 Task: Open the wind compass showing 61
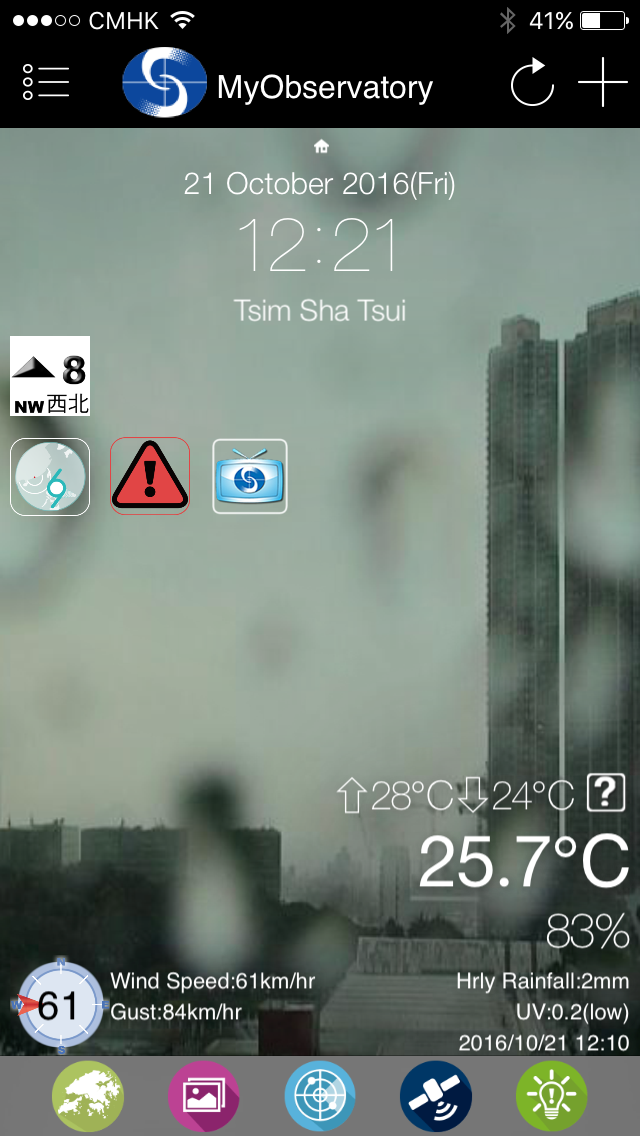60,1004
